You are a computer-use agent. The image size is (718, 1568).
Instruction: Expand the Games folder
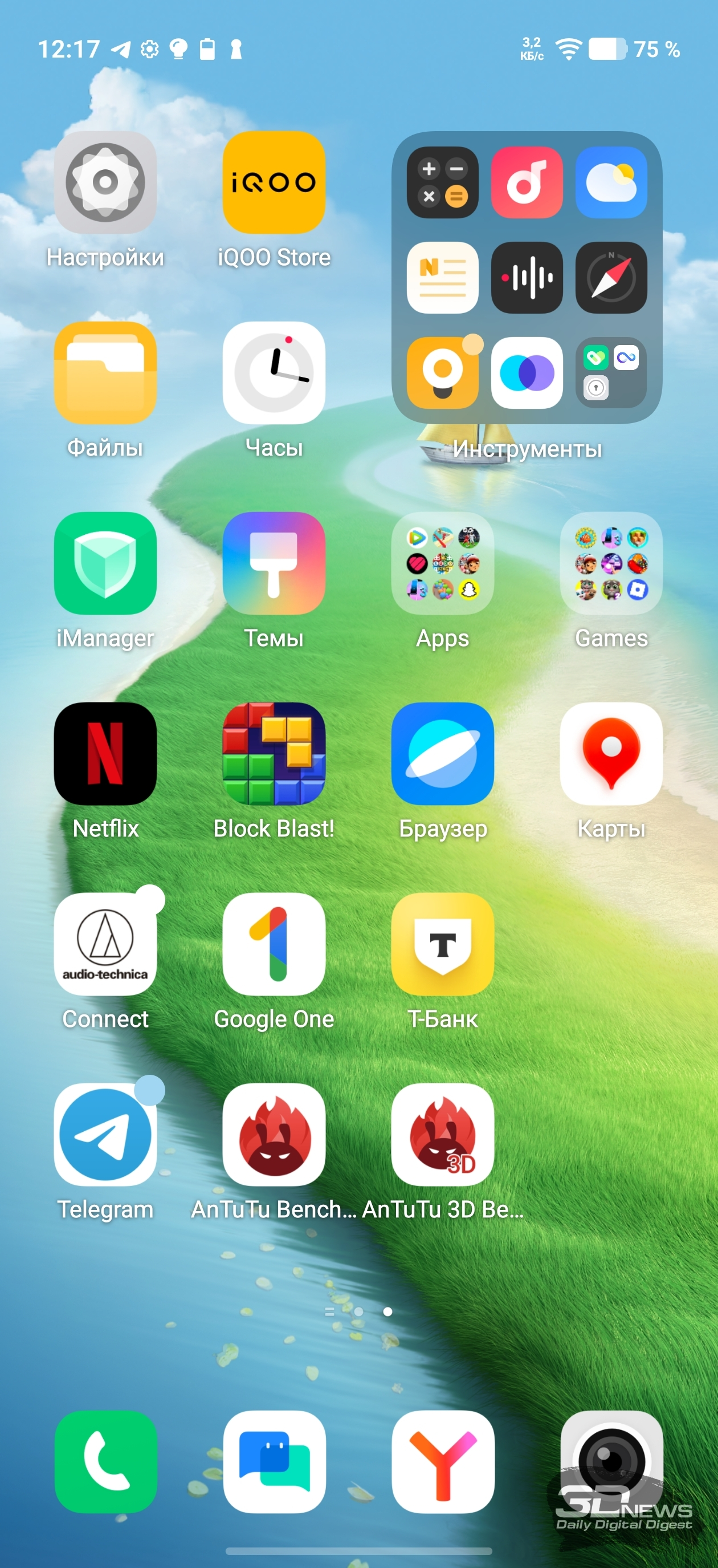pyautogui.click(x=611, y=564)
